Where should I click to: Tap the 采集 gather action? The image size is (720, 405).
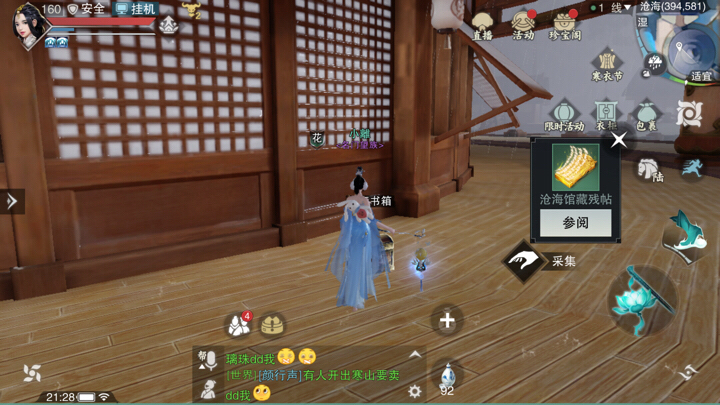527,261
